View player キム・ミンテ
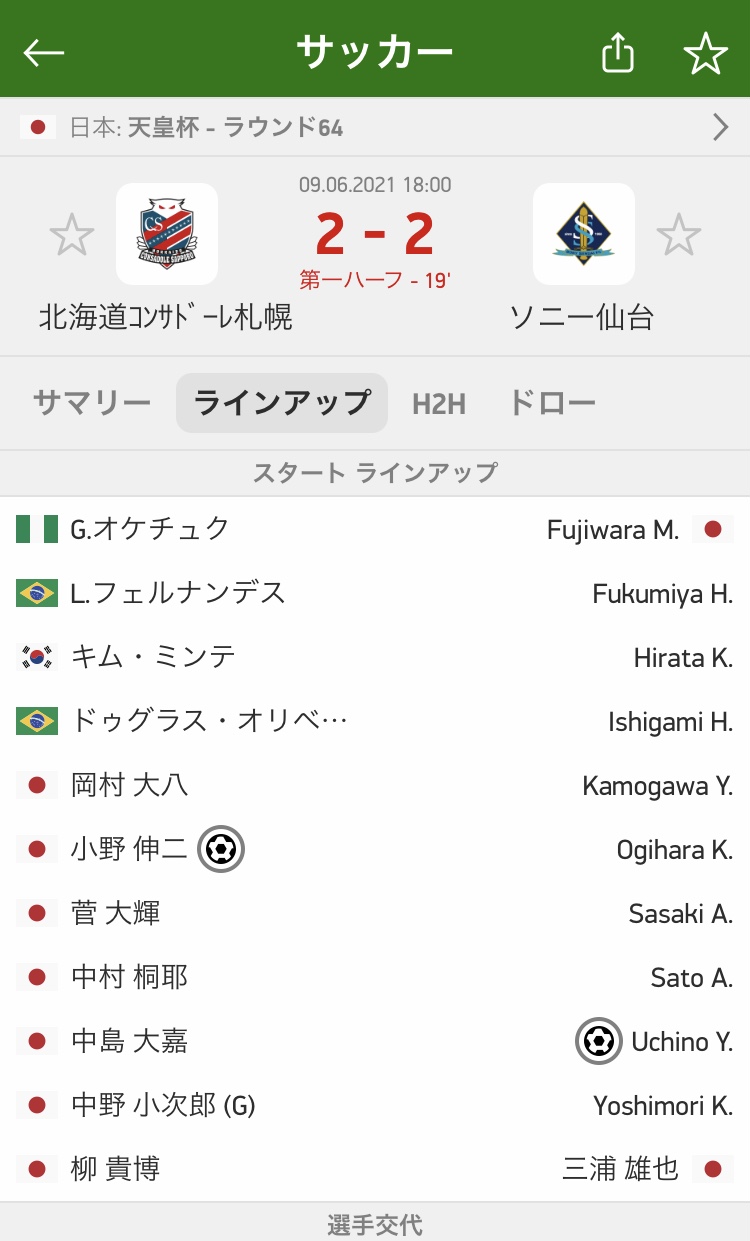Screen dimensions: 750x1241 [153, 657]
